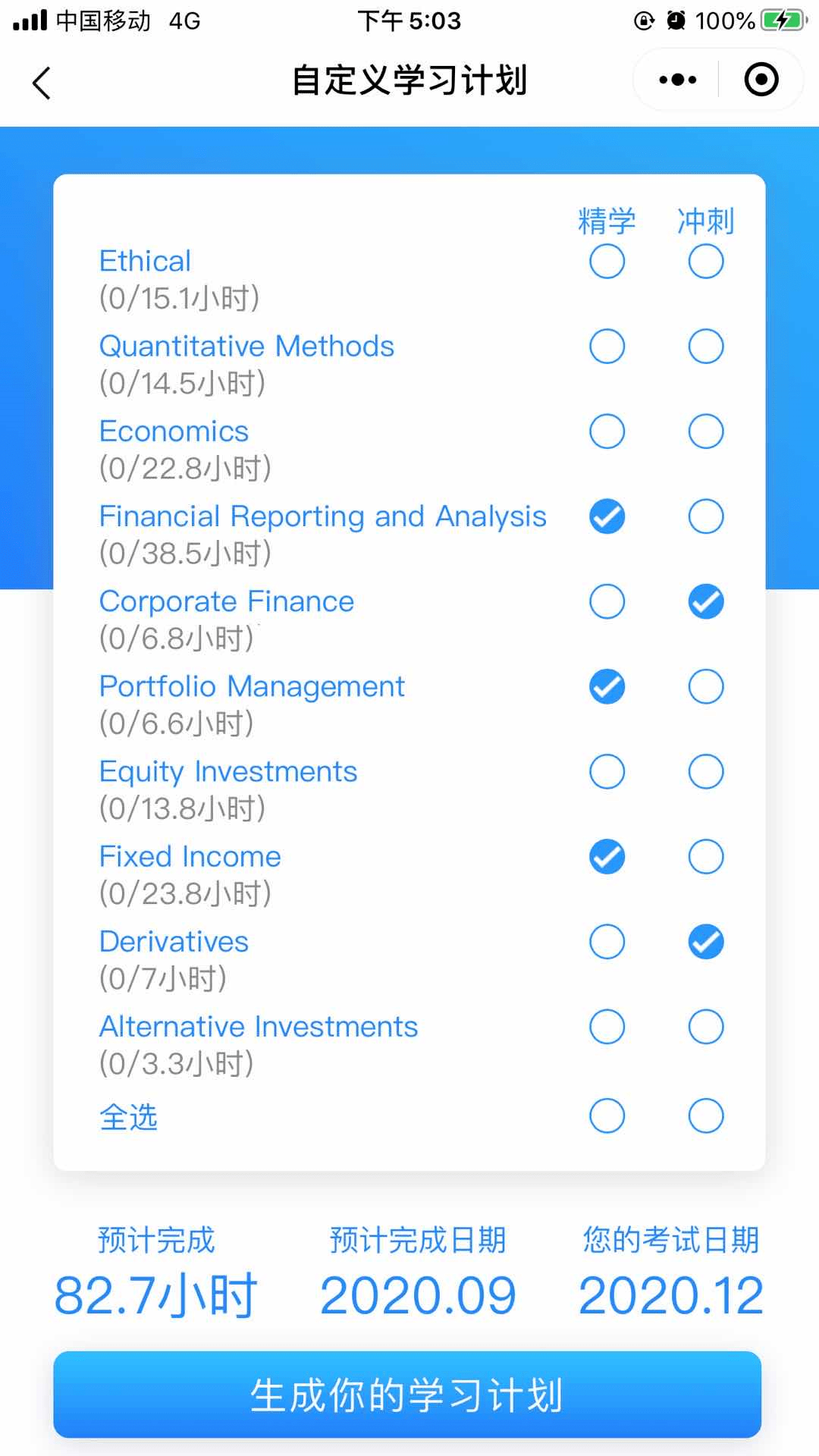819x1456 pixels.
Task: Select all subjects as 精学 via 全选
Action: tap(607, 1116)
